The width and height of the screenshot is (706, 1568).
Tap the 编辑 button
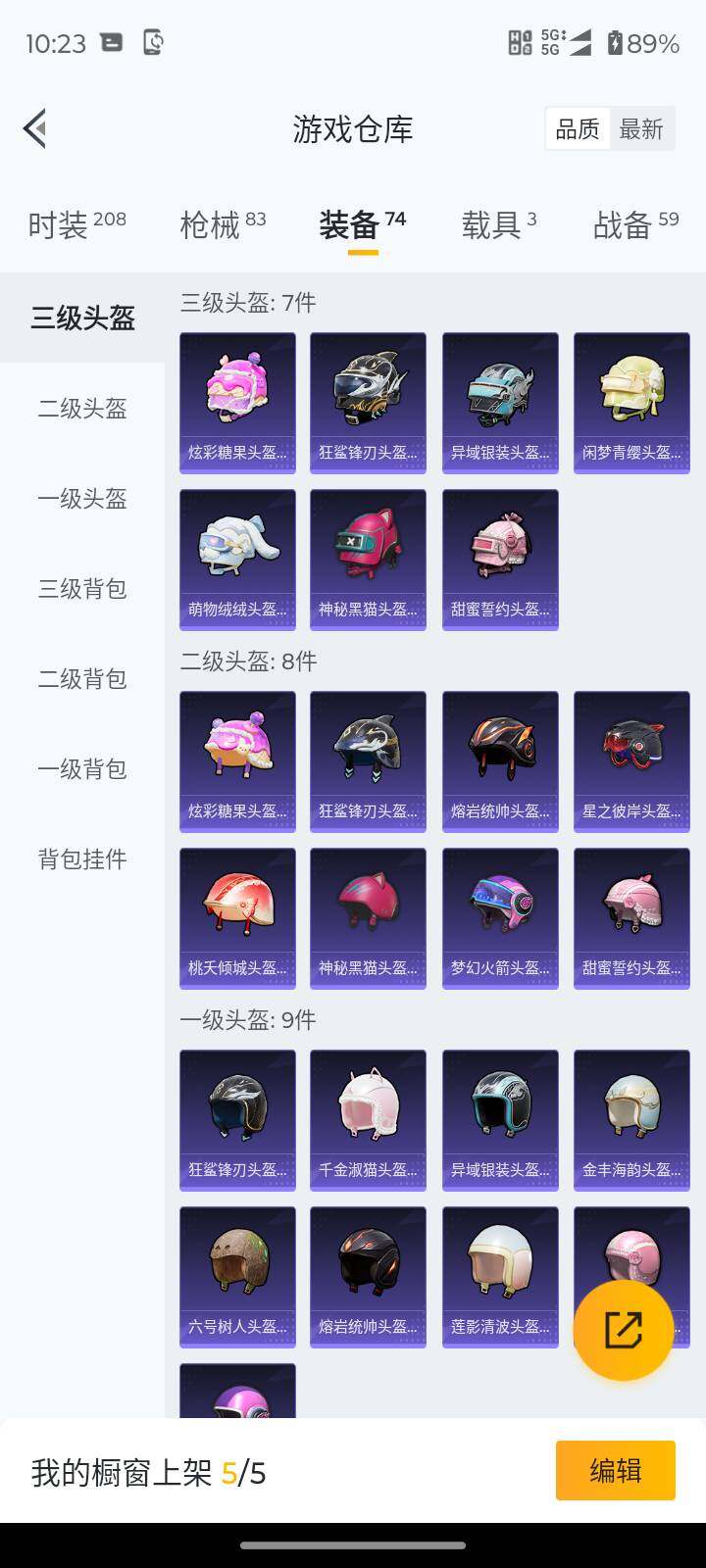(x=615, y=1470)
